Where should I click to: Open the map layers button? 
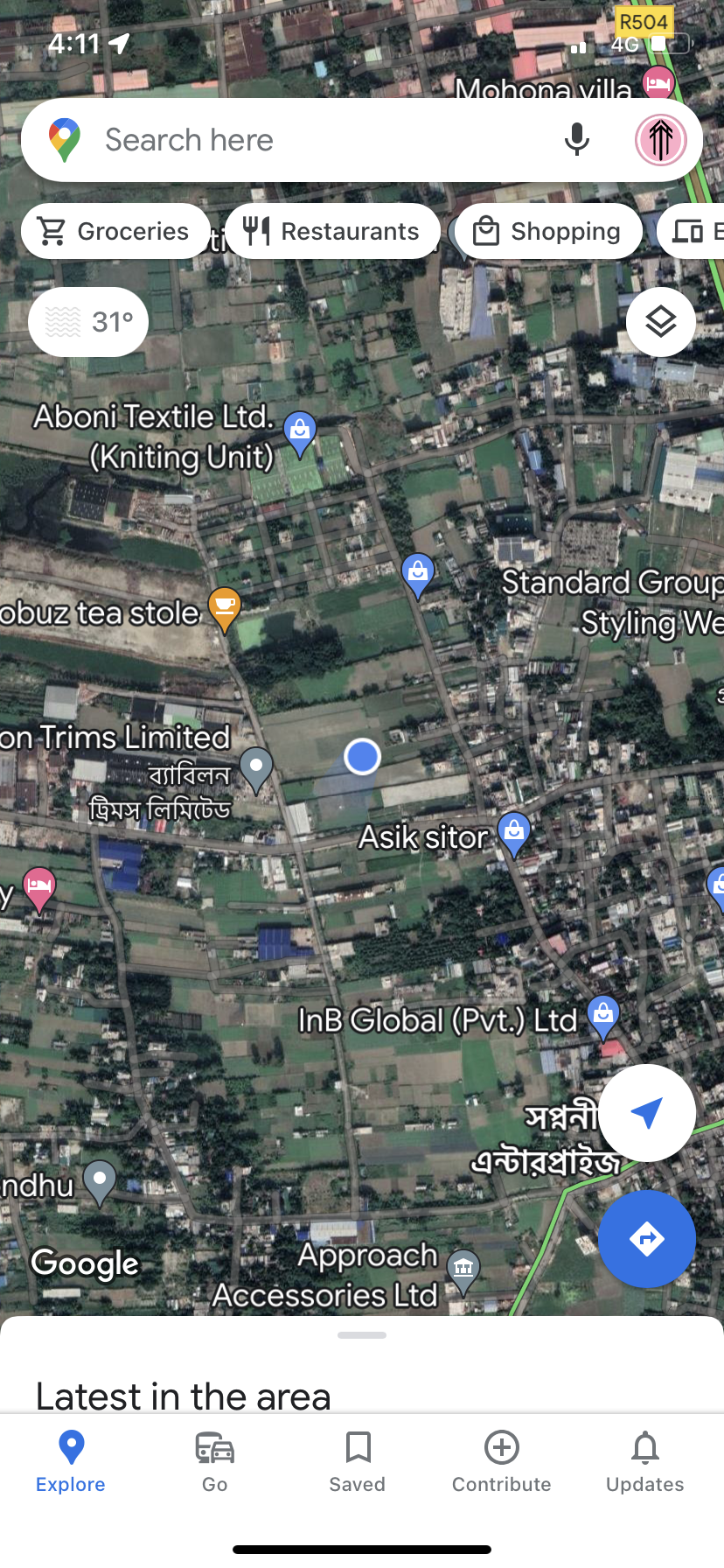pos(661,322)
